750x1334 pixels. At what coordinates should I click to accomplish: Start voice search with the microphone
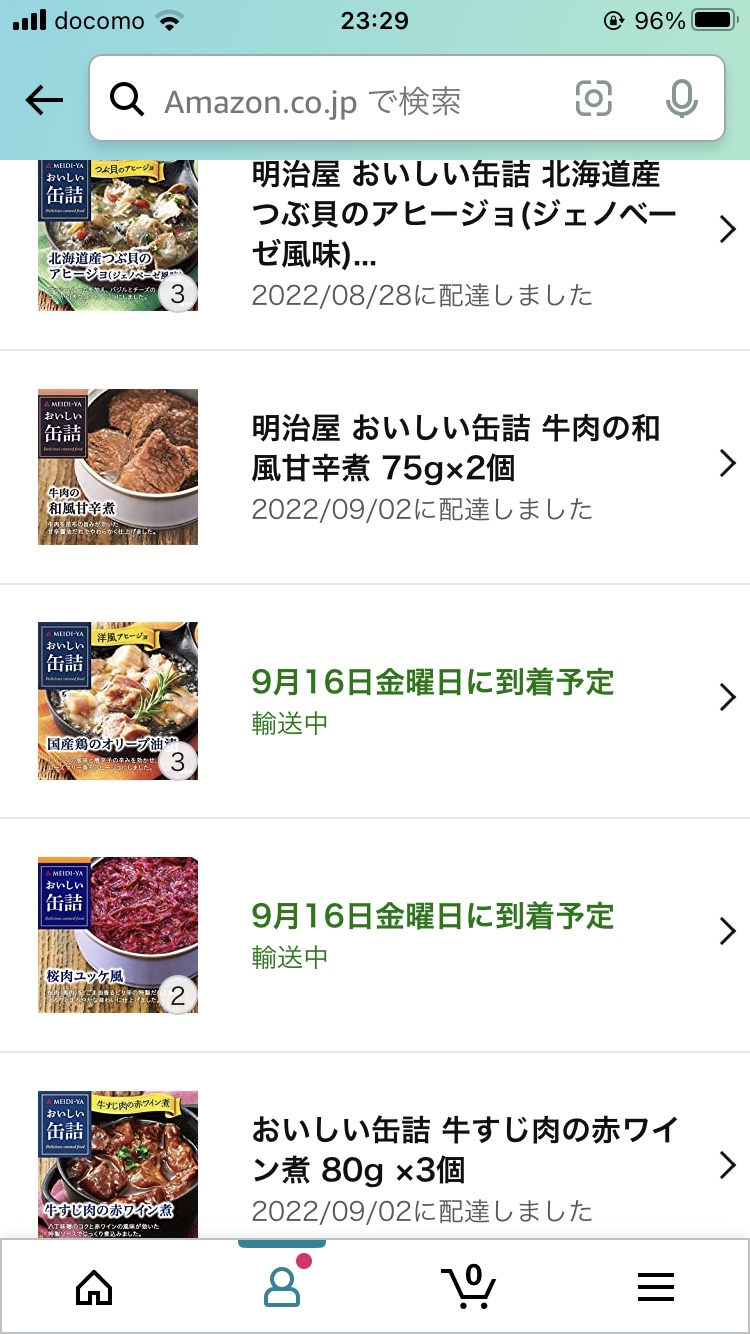681,98
